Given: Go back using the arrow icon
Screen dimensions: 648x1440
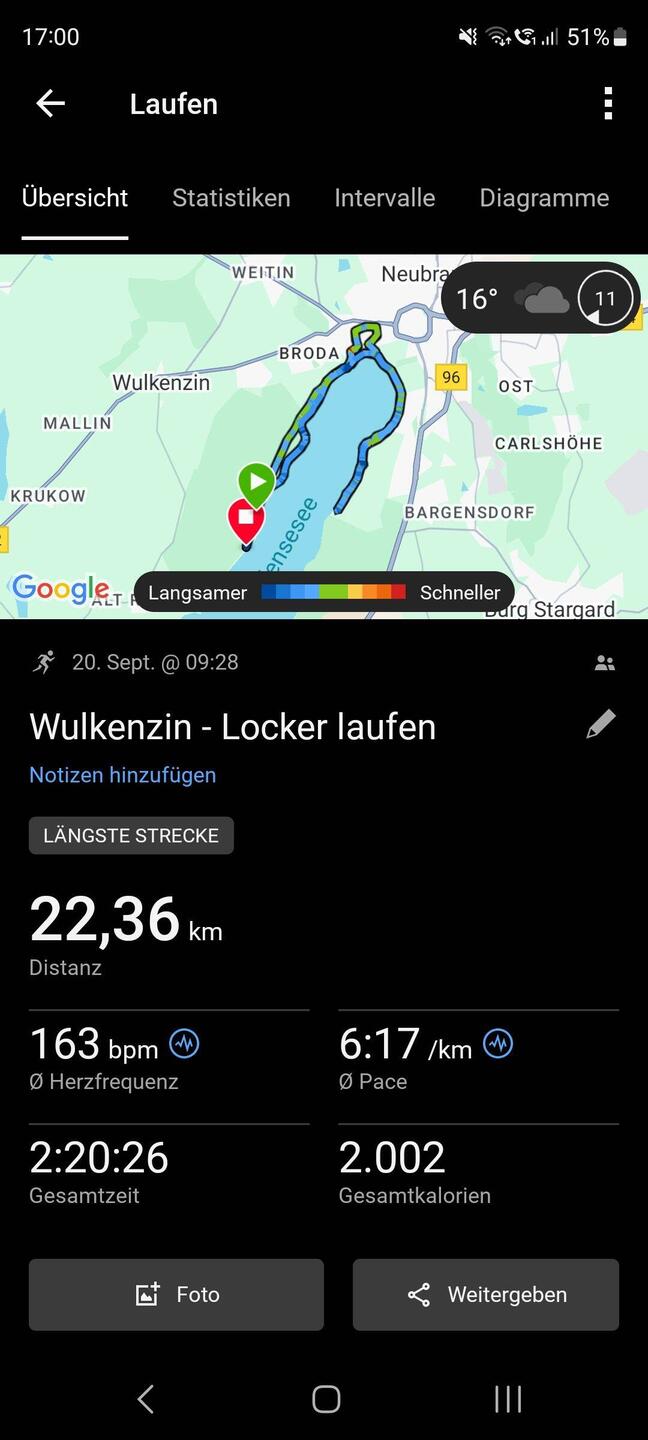Looking at the screenshot, I should [x=50, y=103].
